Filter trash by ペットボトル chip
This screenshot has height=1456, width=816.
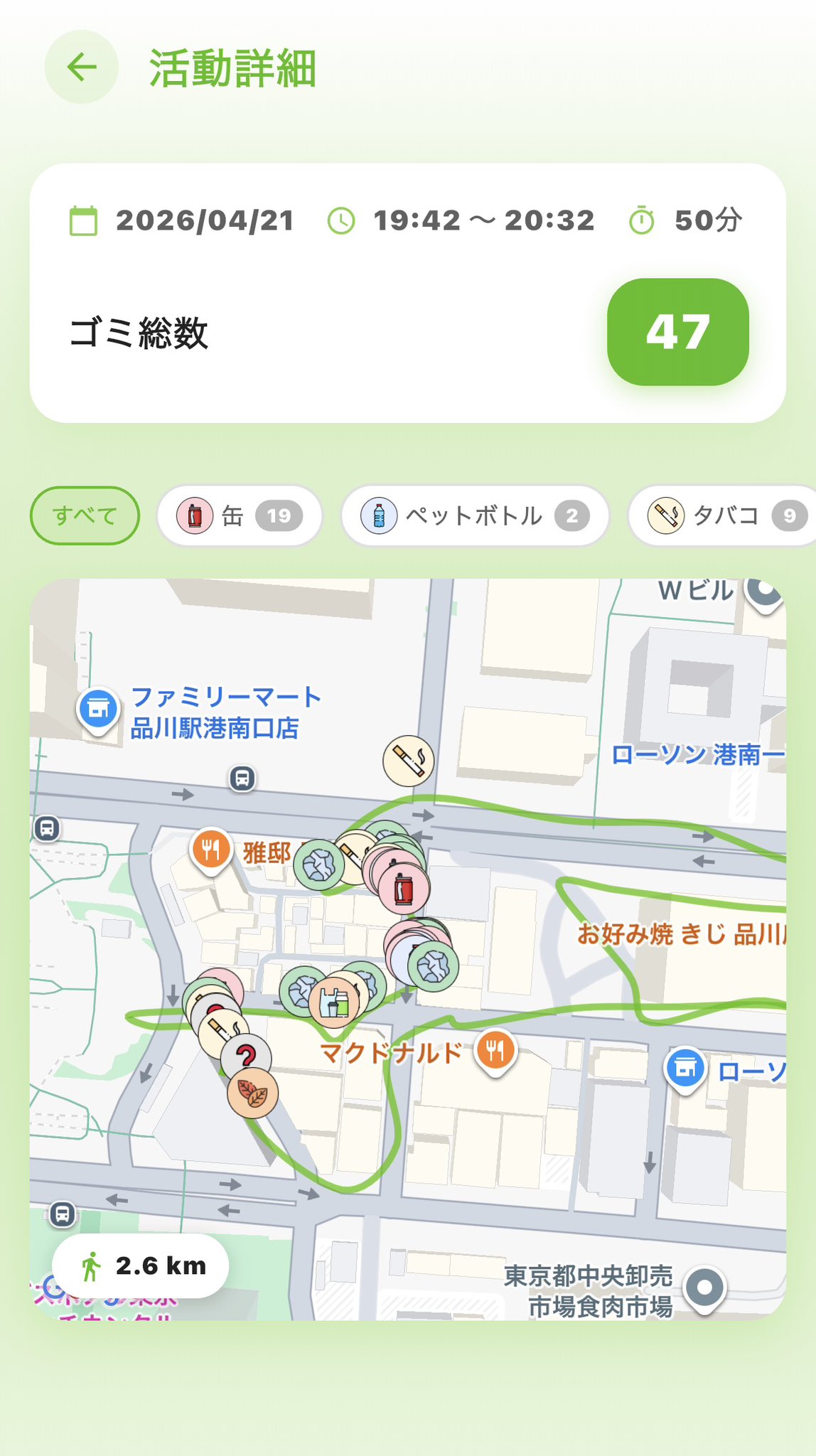(x=474, y=515)
